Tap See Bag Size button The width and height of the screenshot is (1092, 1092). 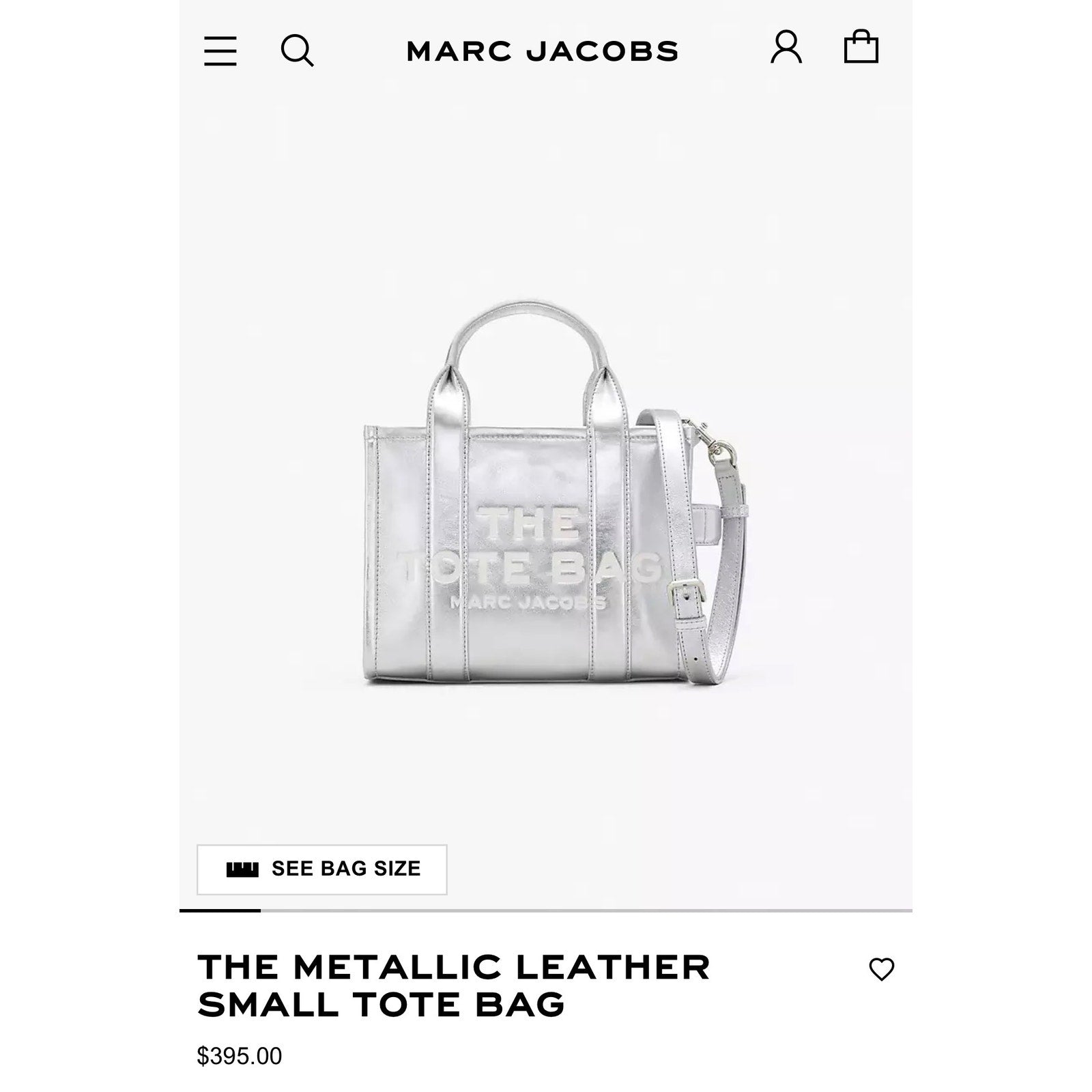pos(322,869)
